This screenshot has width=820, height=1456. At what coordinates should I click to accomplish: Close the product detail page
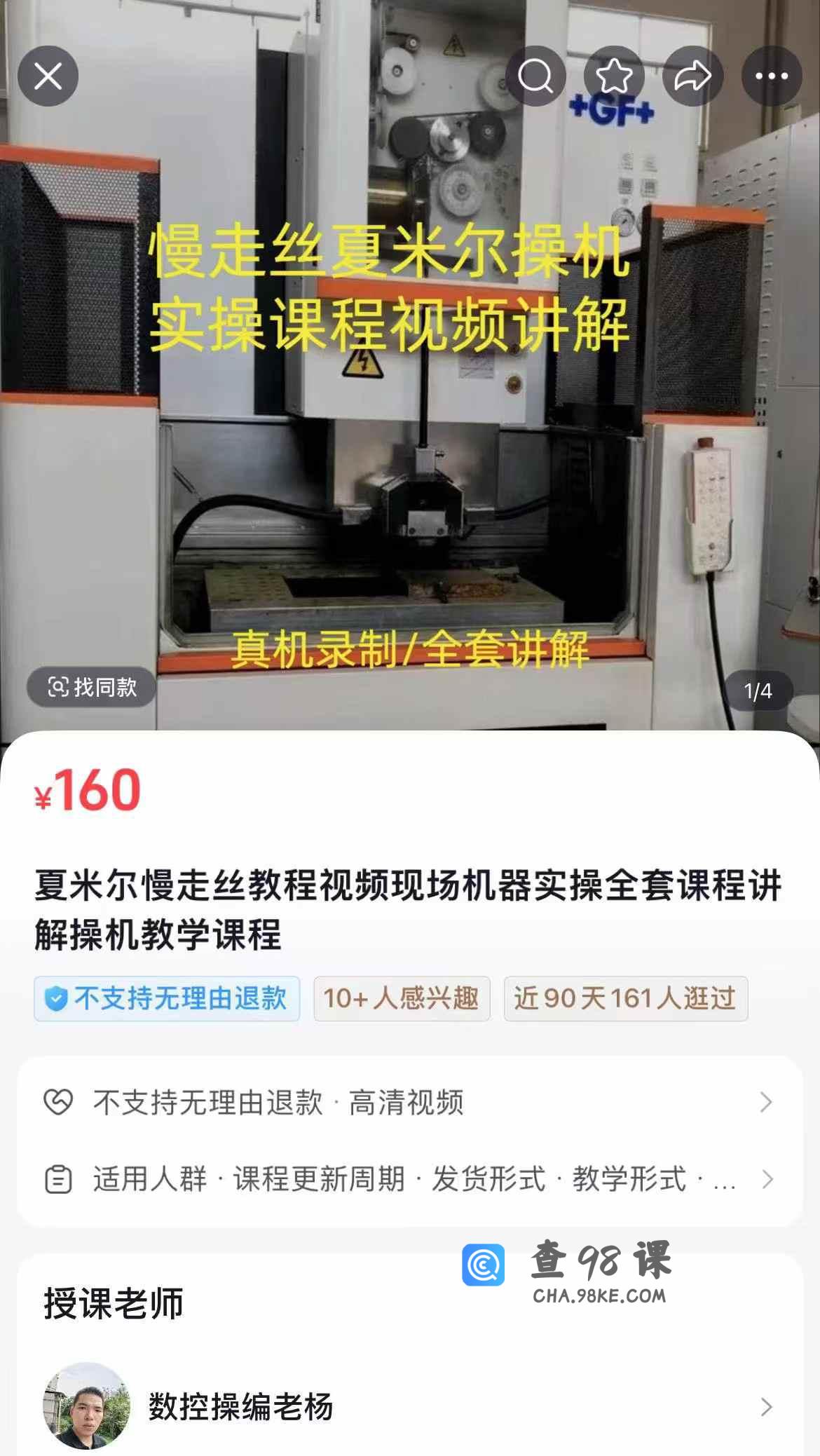48,76
